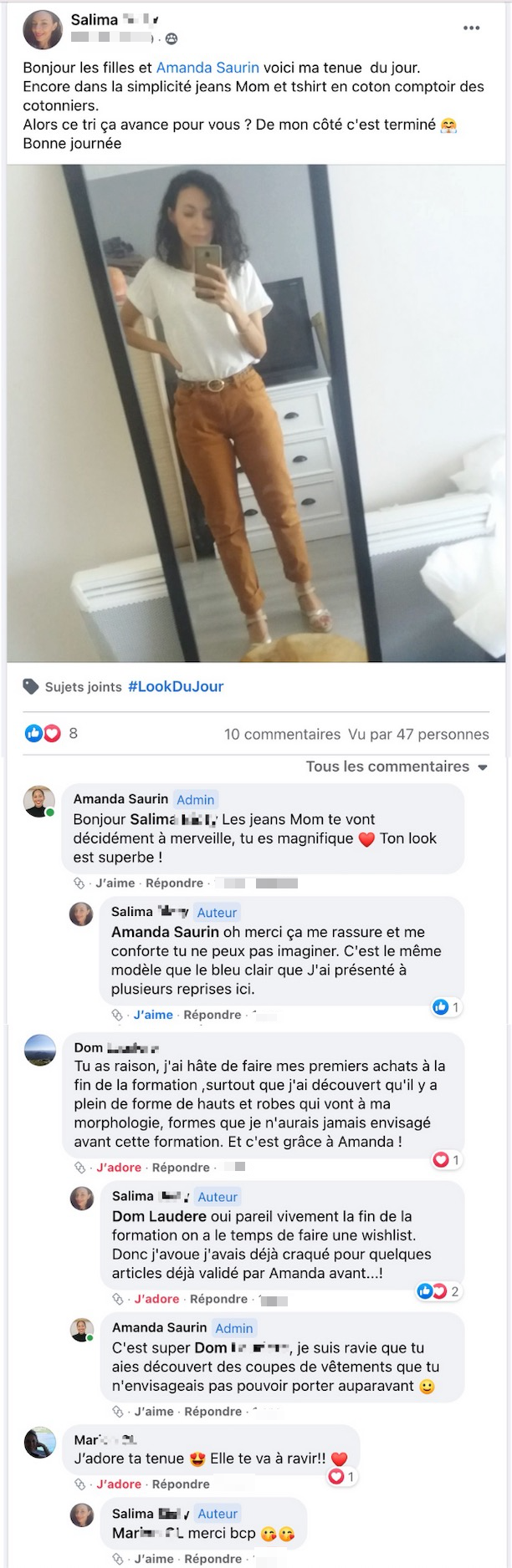The width and height of the screenshot is (512, 1568).
Task: Open Salima's profile from the post header
Action: pos(94,19)
